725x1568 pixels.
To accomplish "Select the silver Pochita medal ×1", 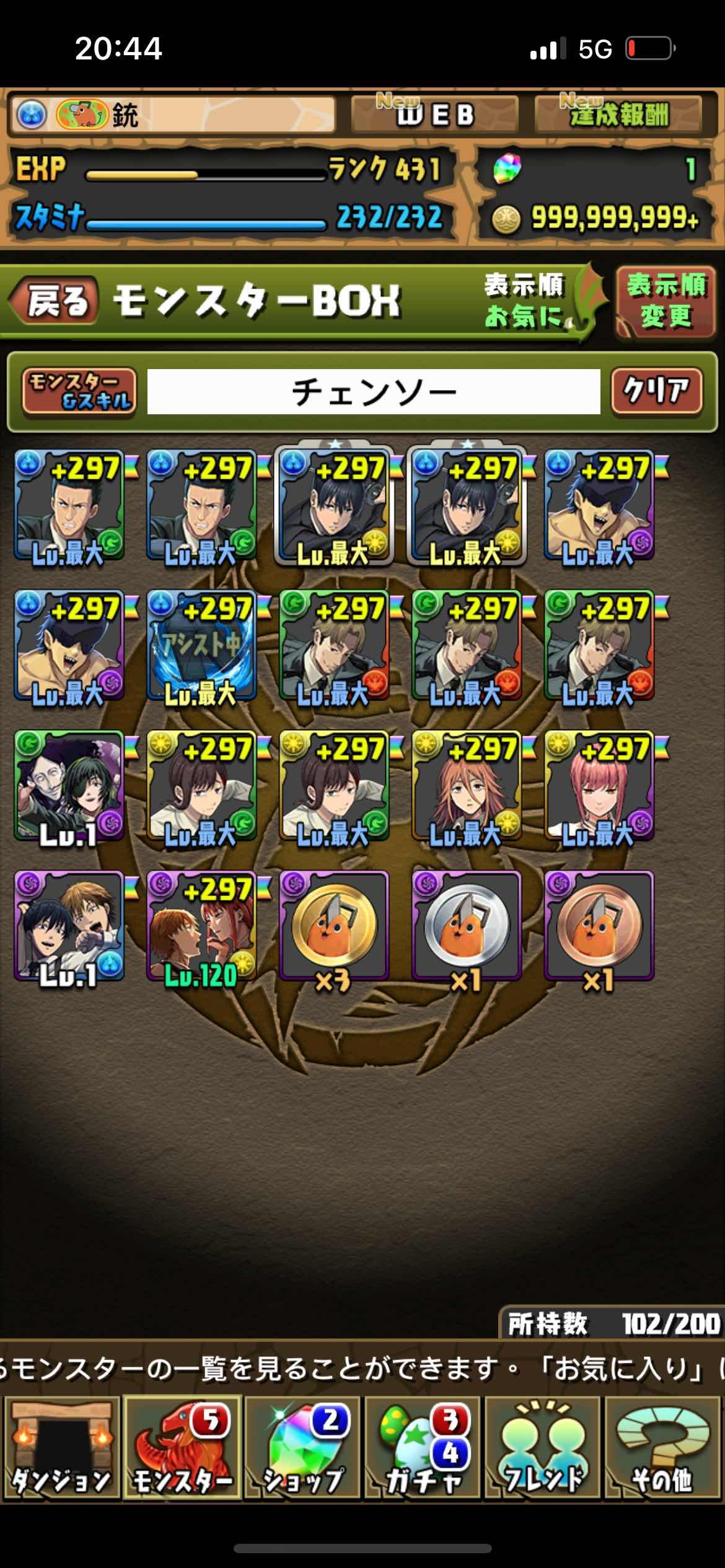I will [x=467, y=925].
